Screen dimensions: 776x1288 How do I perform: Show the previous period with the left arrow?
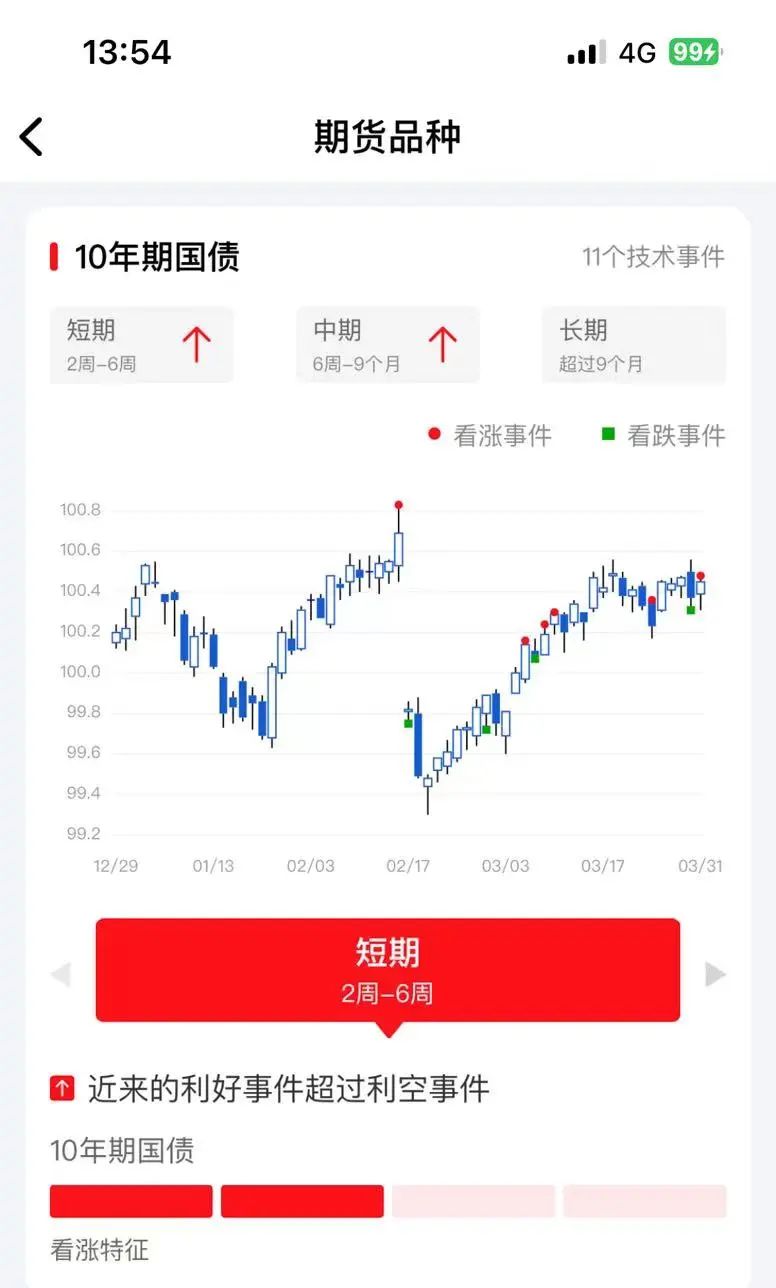pos(61,974)
